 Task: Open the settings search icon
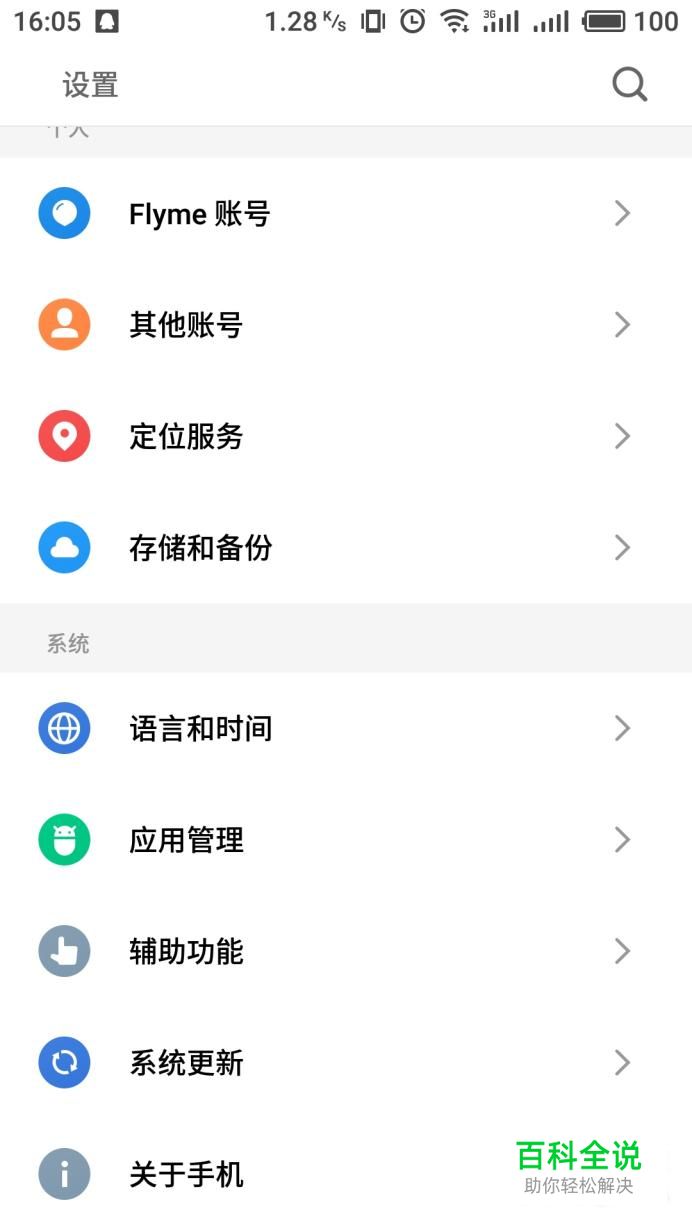[629, 85]
